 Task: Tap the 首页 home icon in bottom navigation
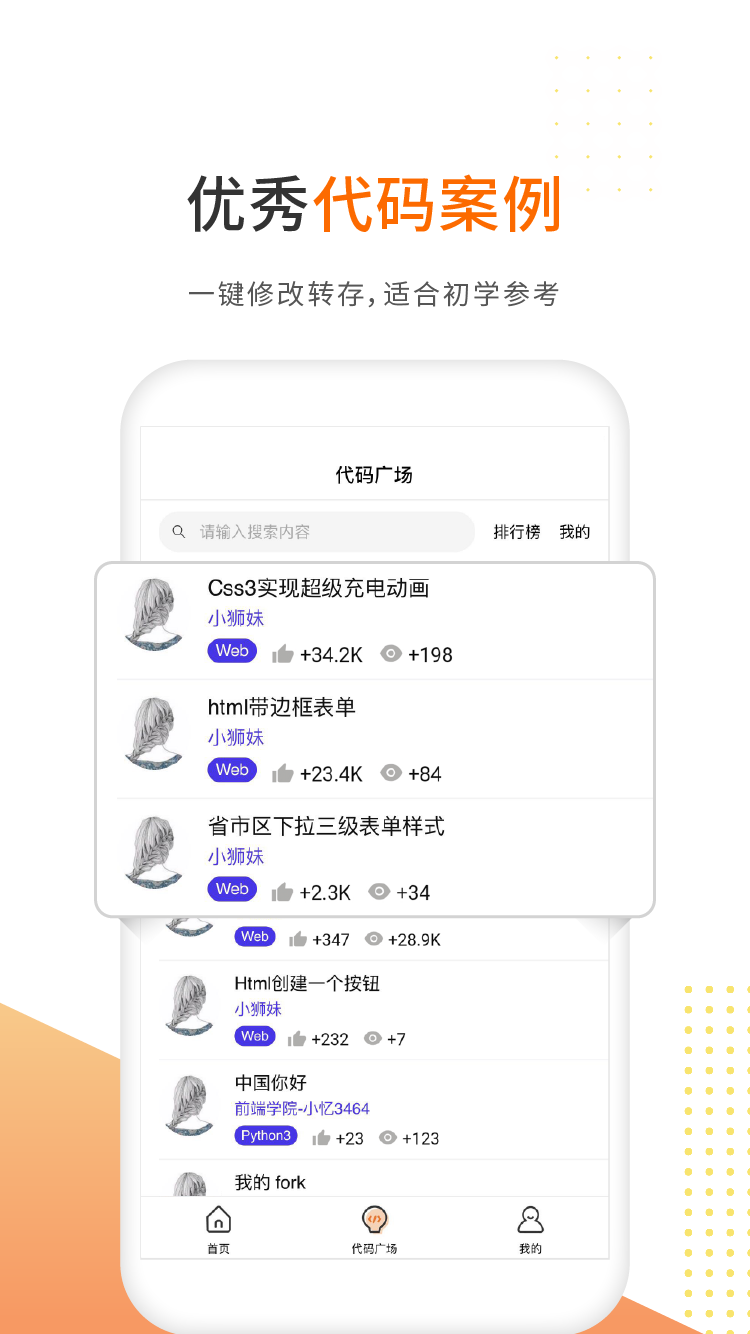click(217, 1219)
